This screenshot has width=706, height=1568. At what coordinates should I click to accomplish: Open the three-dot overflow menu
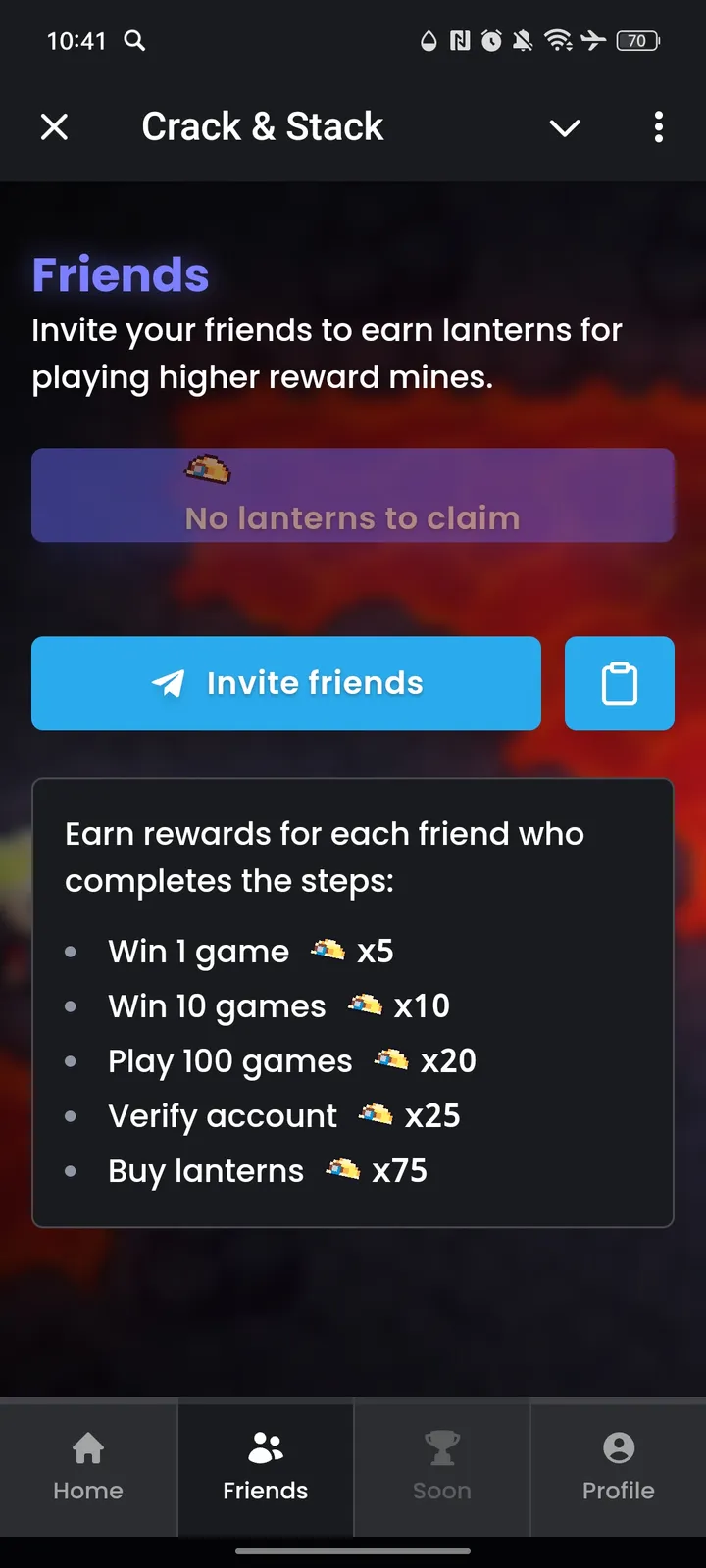[659, 127]
